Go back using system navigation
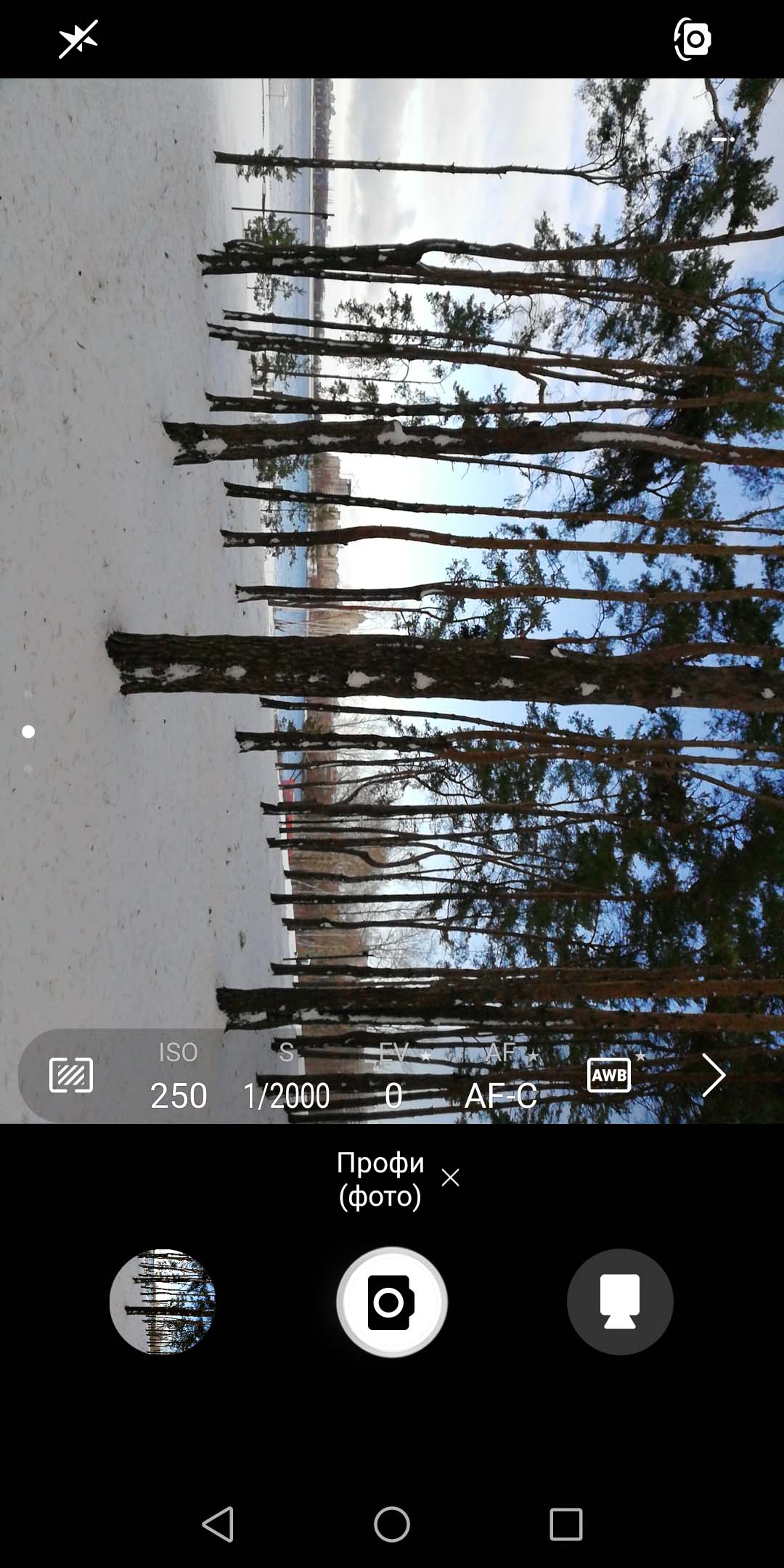784x1568 pixels. (218, 1524)
